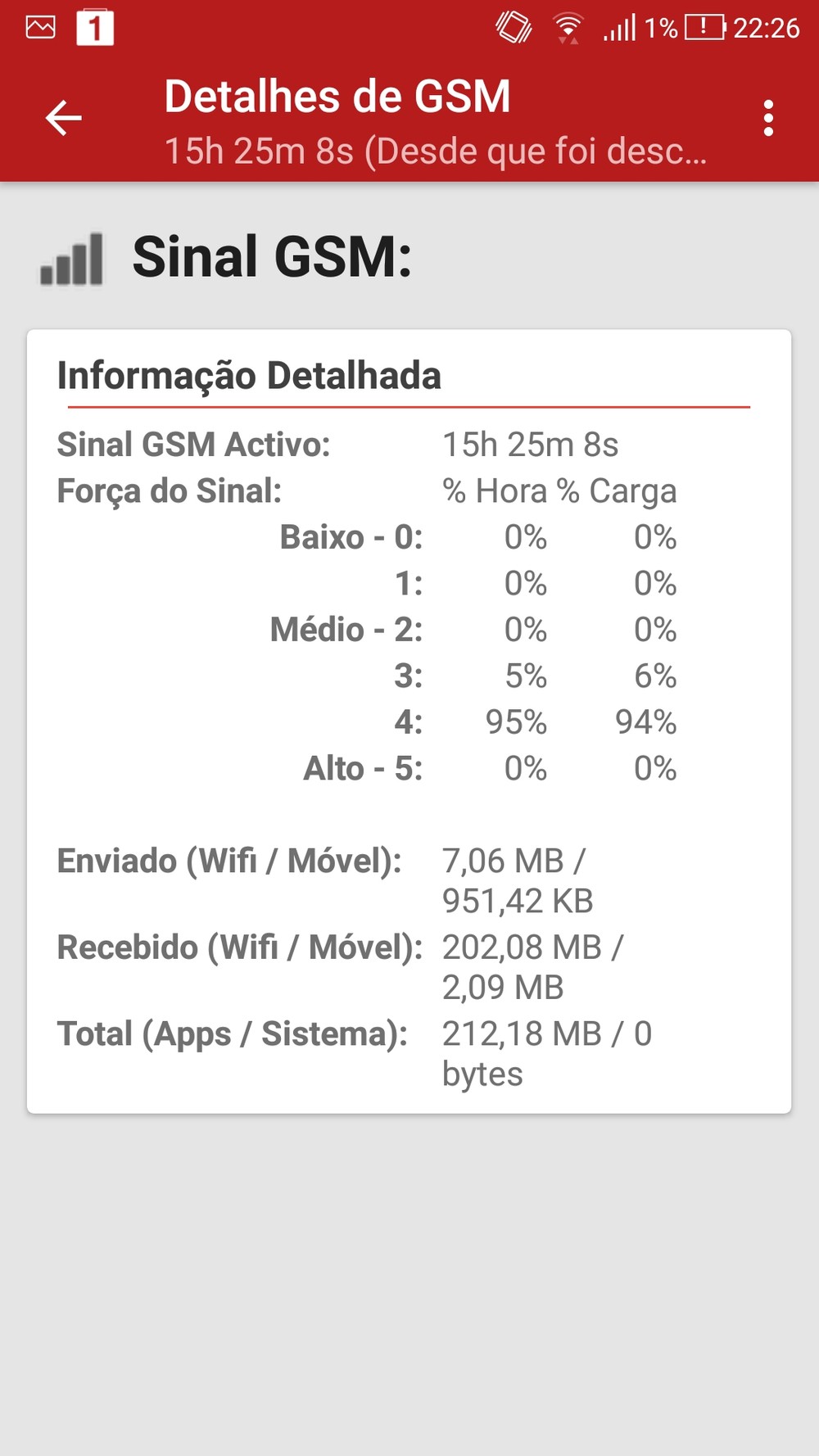Open the three-dot overflow menu
The width and height of the screenshot is (819, 1456).
coord(767,119)
